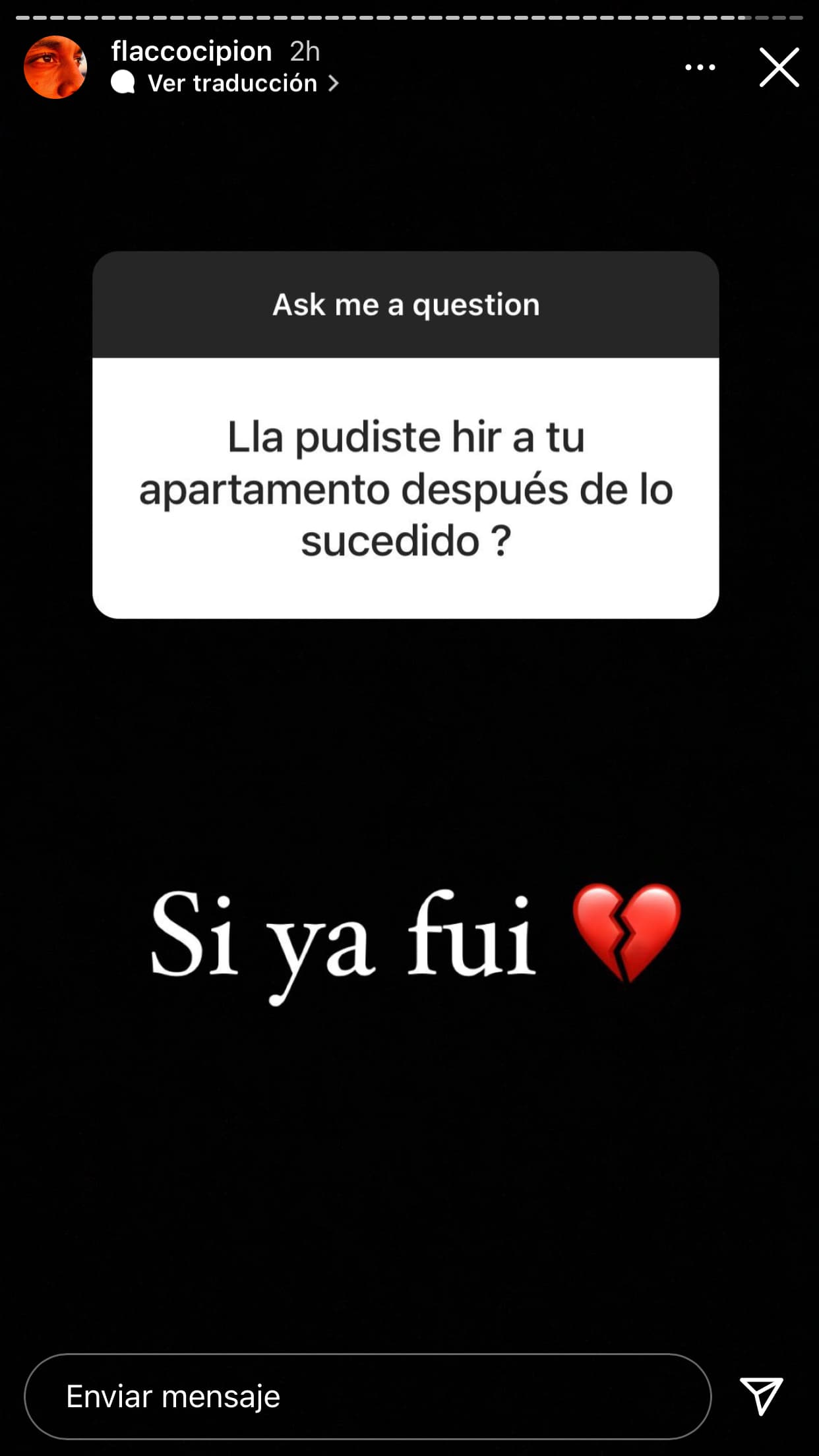819x1456 pixels.
Task: Expand the 'Ver traducción' chevron
Action: tap(336, 82)
